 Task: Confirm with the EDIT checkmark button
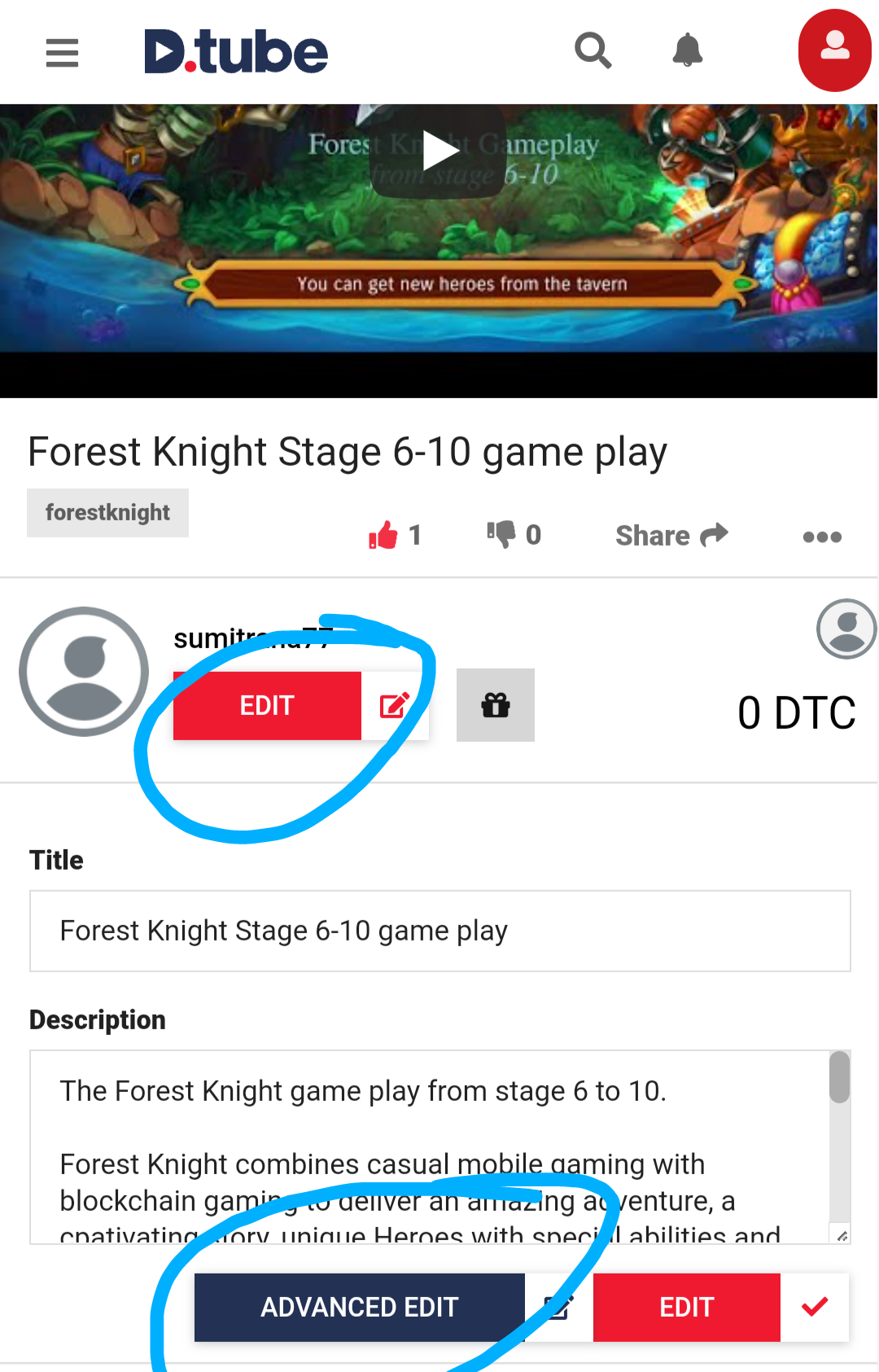(x=720, y=1308)
